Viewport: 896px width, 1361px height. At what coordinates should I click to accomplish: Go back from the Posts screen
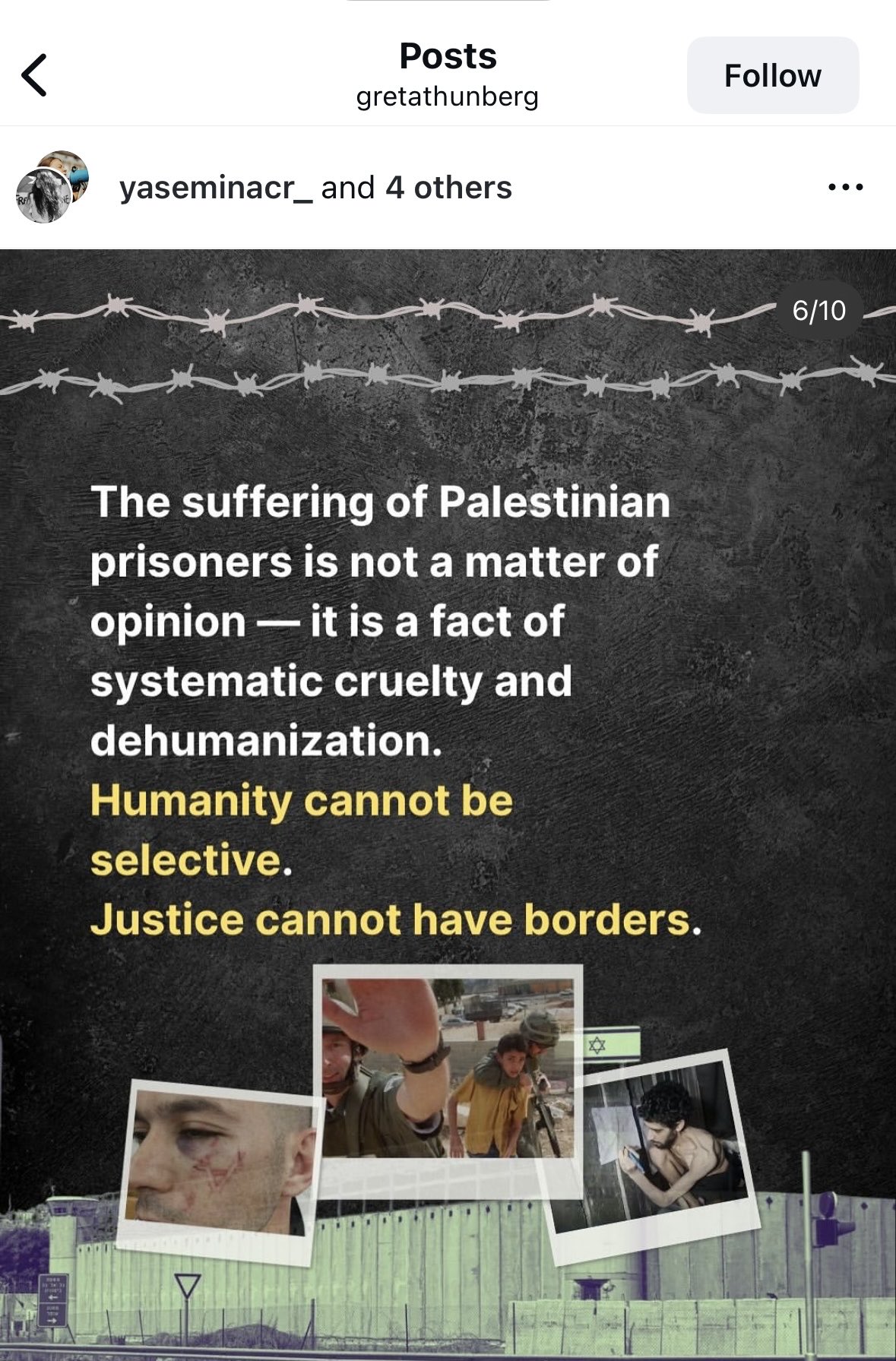click(35, 75)
